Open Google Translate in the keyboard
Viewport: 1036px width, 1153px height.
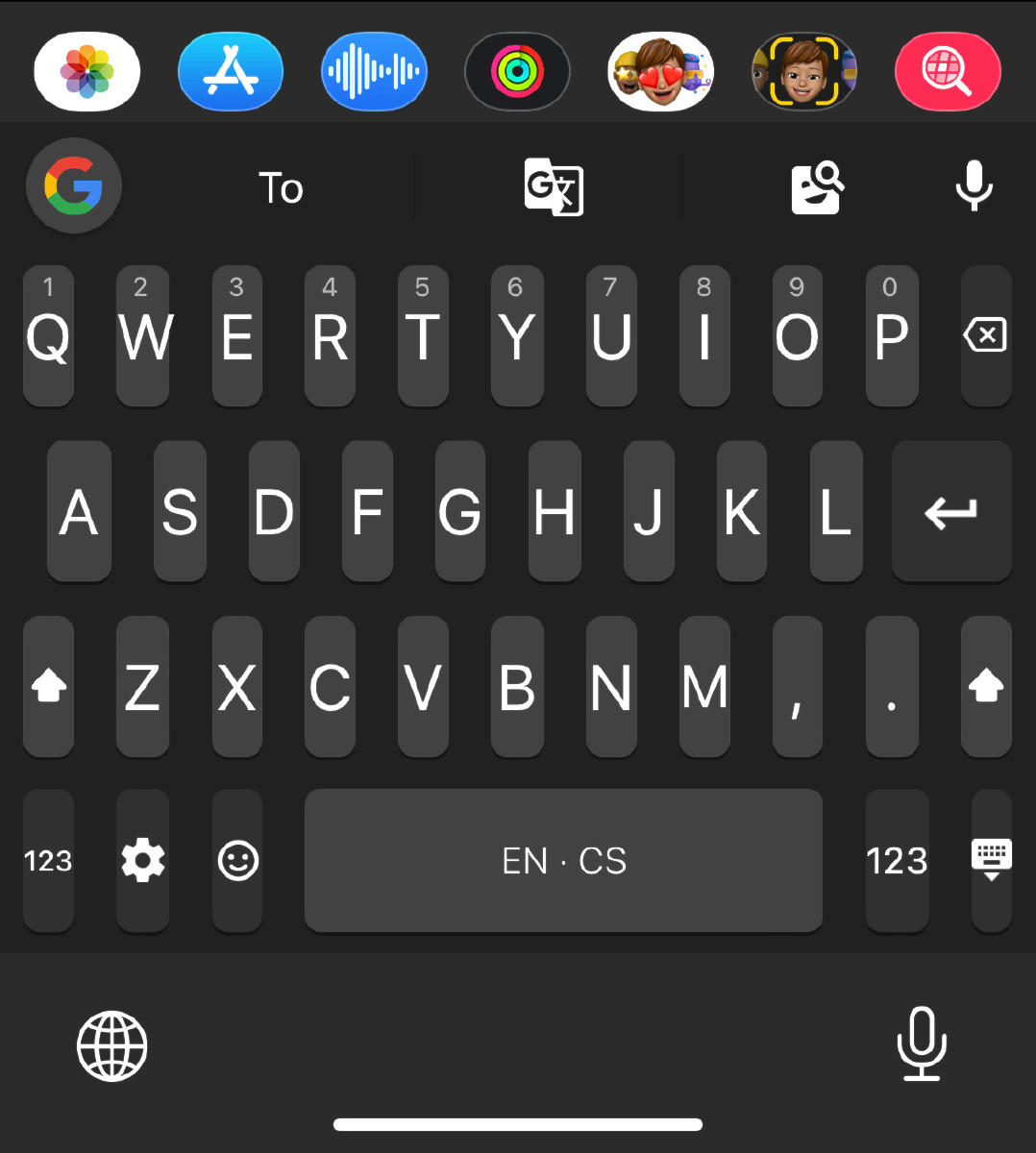point(553,186)
